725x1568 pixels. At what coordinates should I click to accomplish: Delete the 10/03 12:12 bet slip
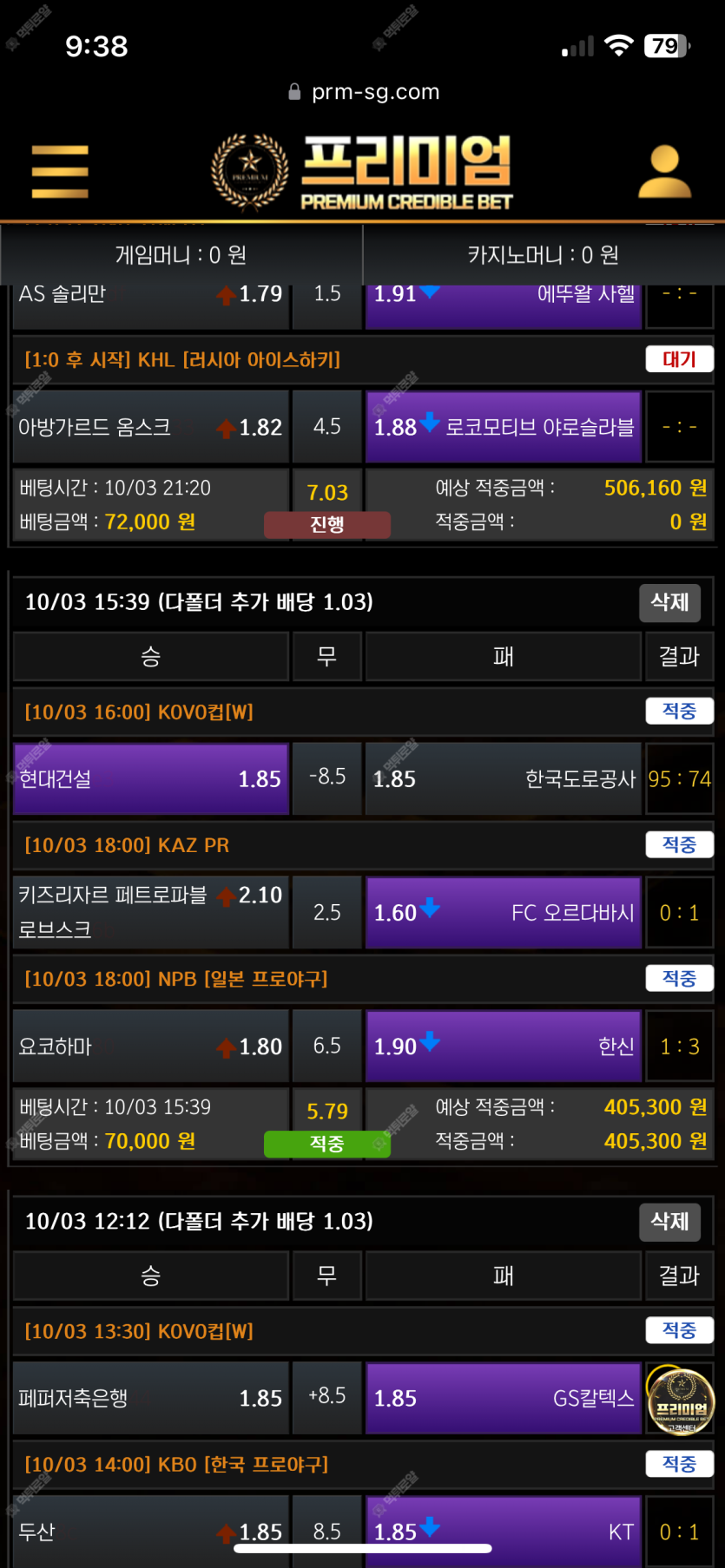coord(669,1221)
